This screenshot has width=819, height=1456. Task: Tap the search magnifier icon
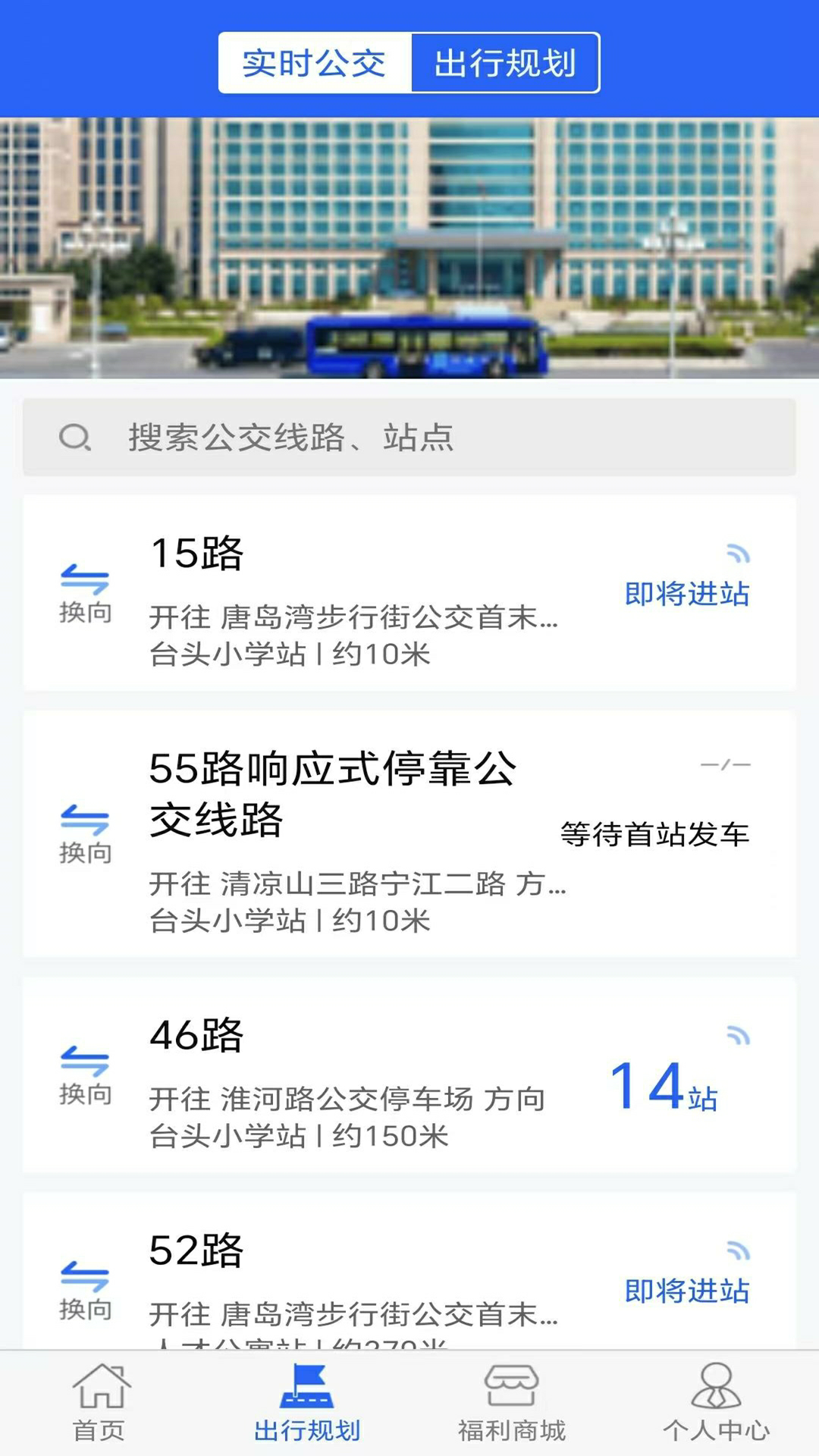click(74, 436)
